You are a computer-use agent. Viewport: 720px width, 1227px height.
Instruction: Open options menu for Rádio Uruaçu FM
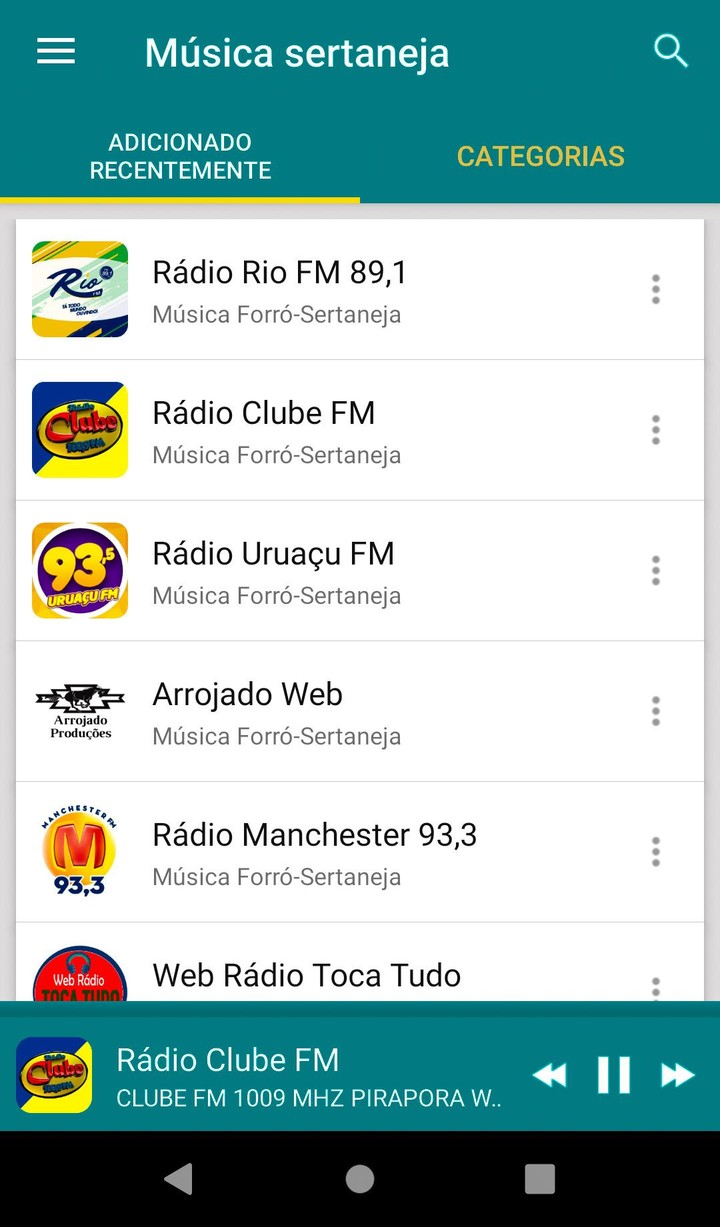655,570
